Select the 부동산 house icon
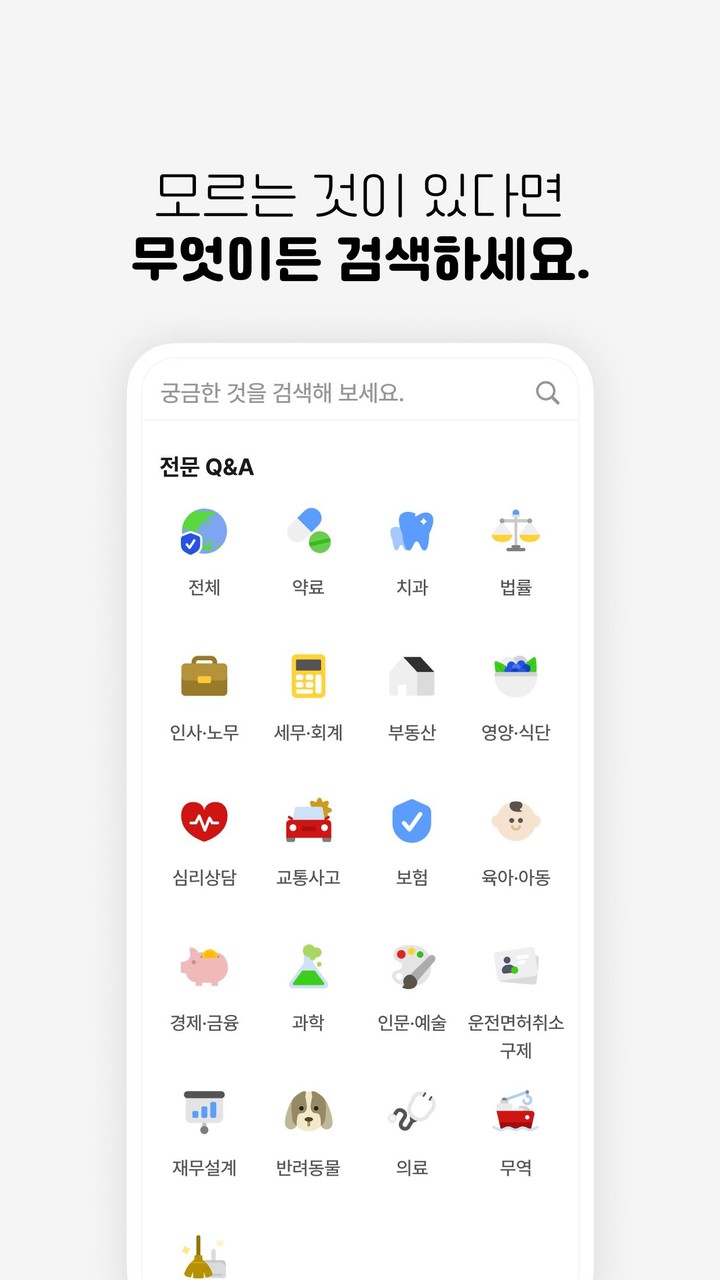Screen dimensions: 720x1280 click(x=412, y=678)
